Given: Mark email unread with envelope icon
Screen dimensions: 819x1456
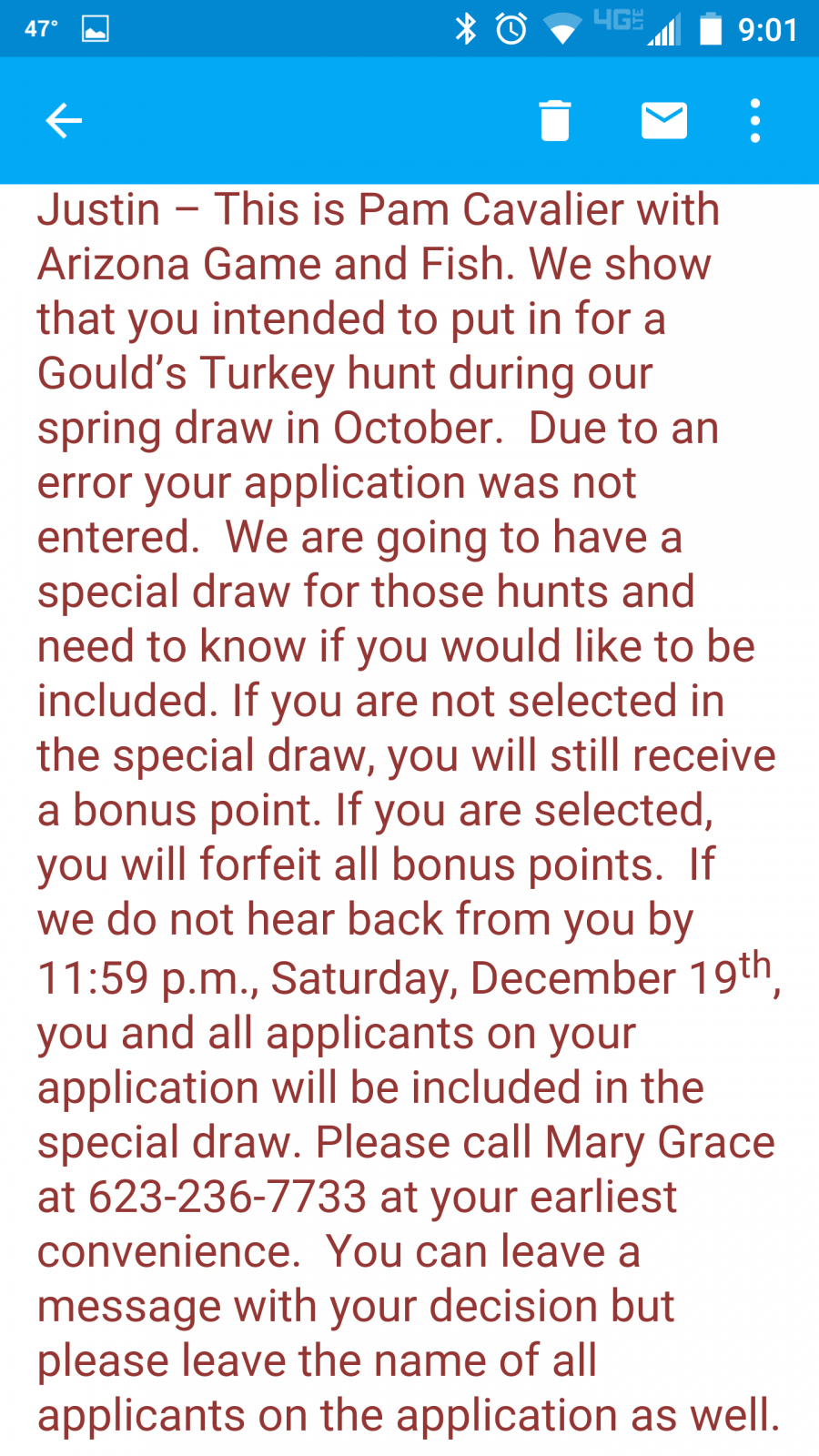Looking at the screenshot, I should [x=664, y=120].
